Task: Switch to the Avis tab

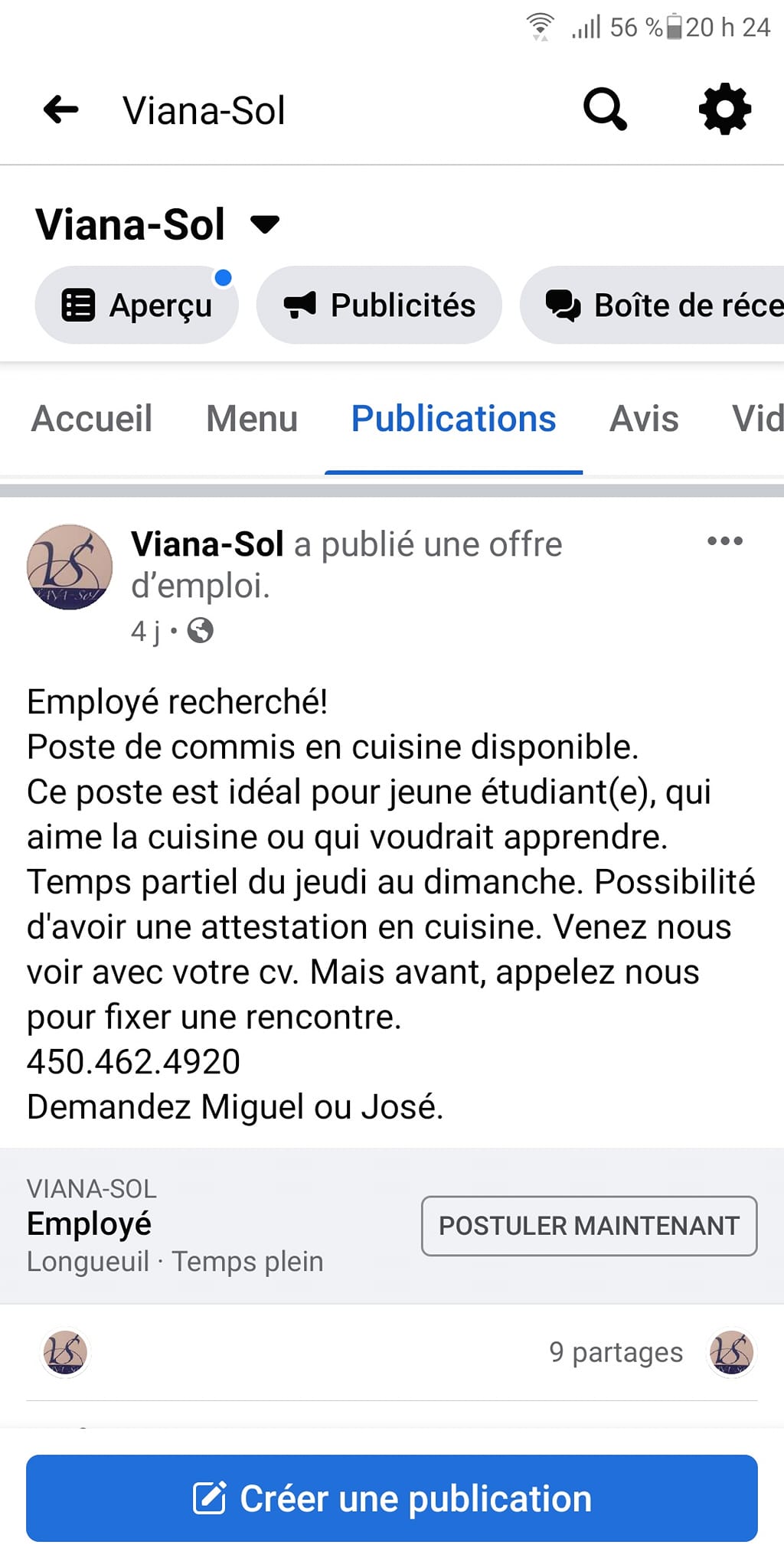Action: coord(644,419)
